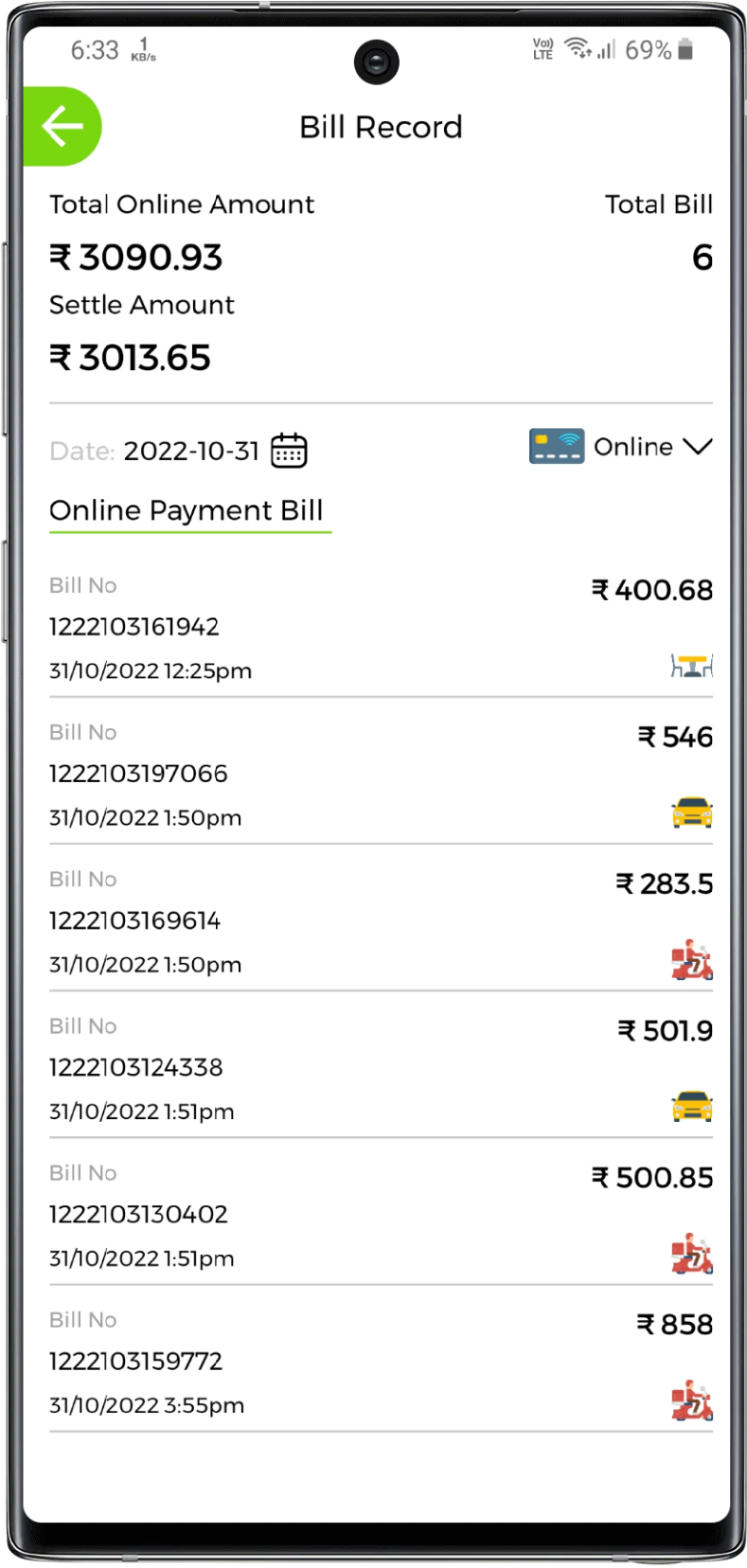Open bill 1222103130402 for ₹500.85
Image resolution: width=747 pixels, height=1568 pixels.
pos(379,1214)
